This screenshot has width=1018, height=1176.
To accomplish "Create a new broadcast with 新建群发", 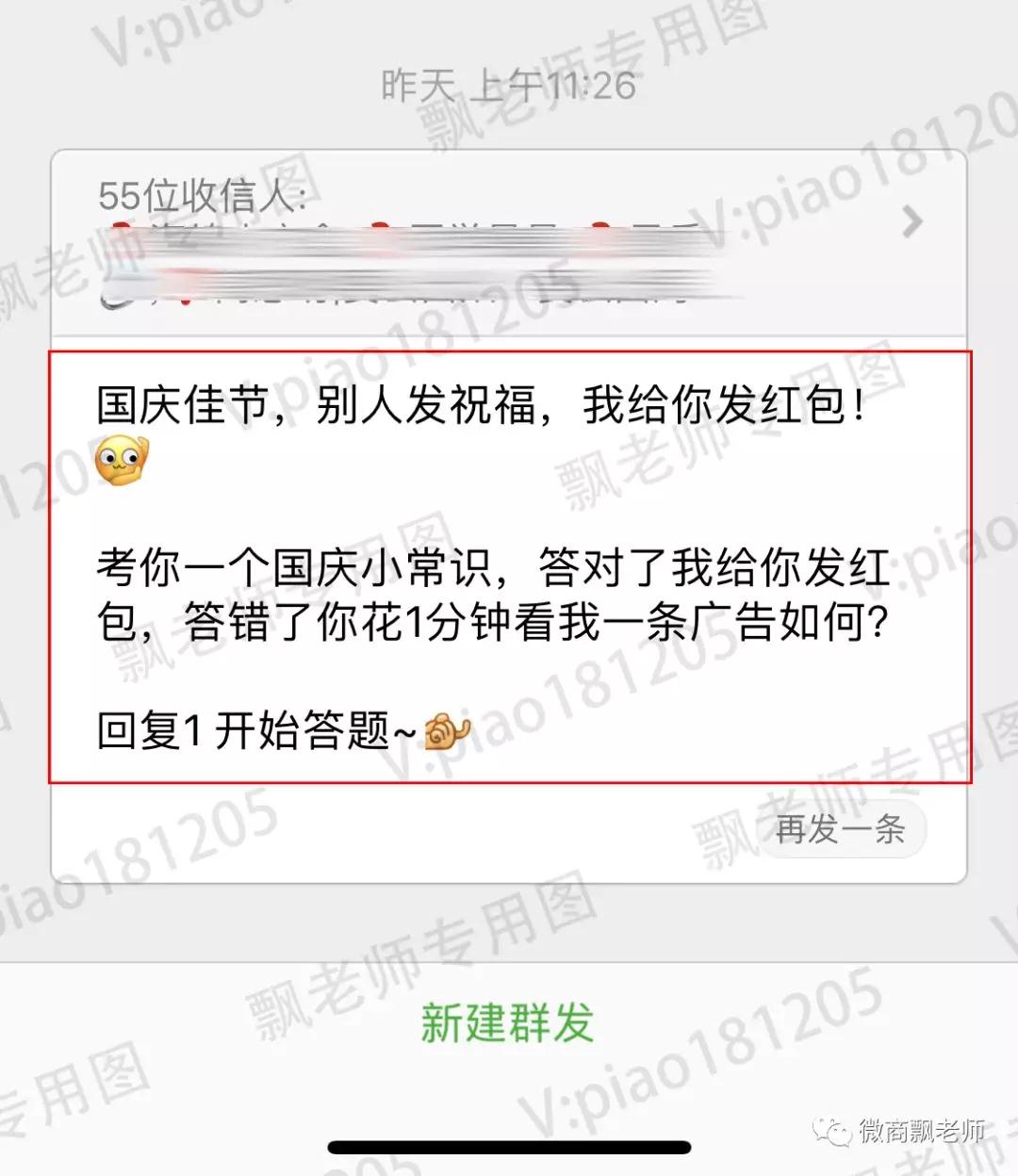I will tap(507, 1023).
